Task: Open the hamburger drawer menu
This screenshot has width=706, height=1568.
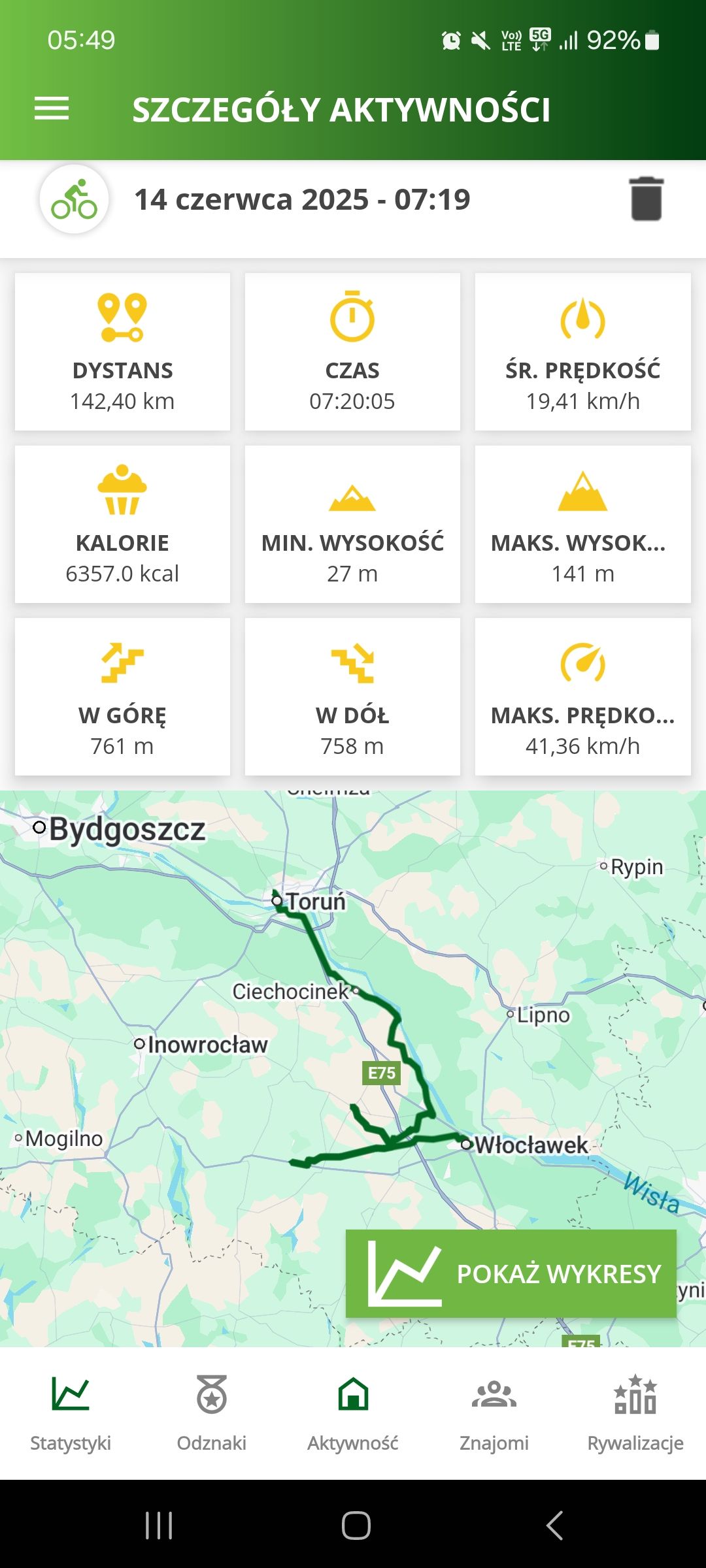Action: [52, 108]
